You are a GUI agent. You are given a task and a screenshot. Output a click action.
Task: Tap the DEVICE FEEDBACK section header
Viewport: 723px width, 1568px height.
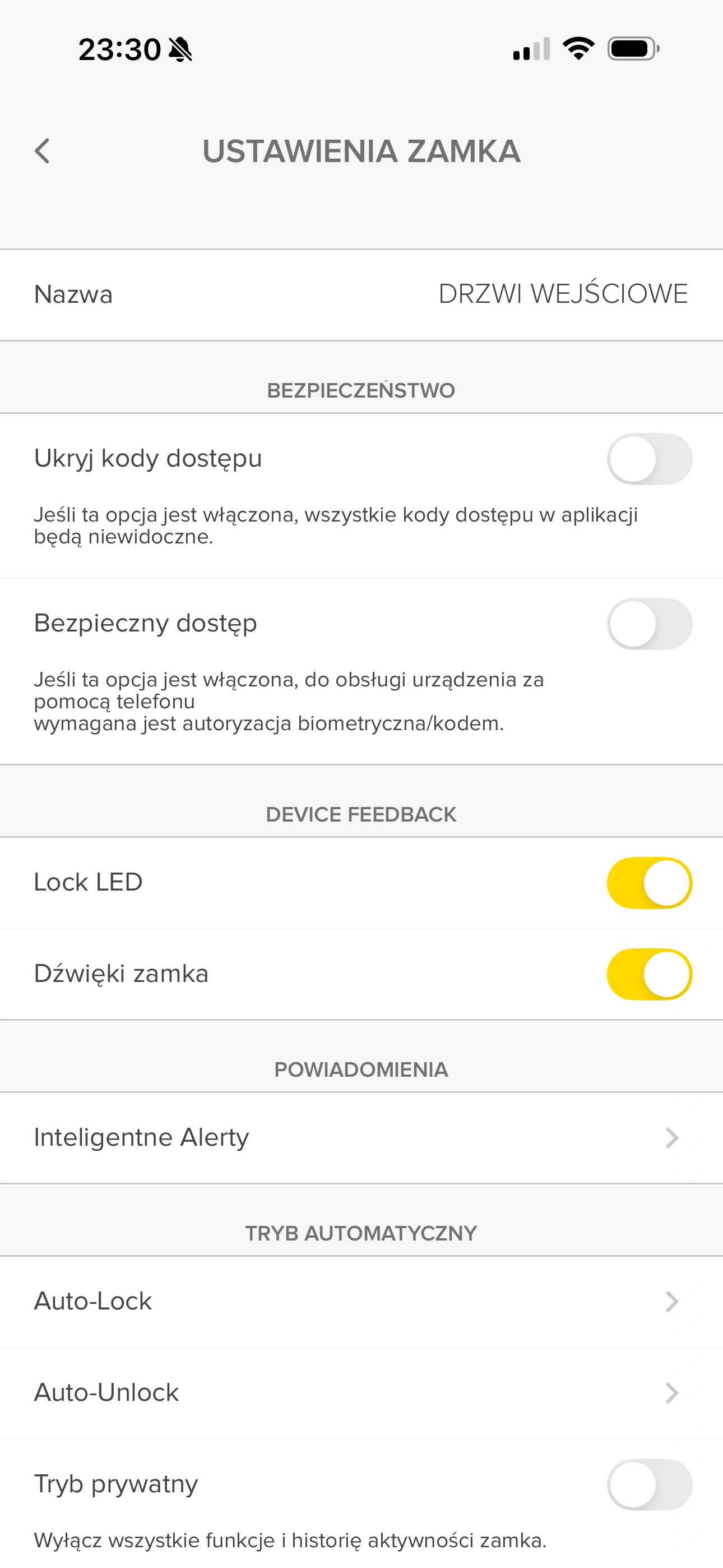click(361, 813)
